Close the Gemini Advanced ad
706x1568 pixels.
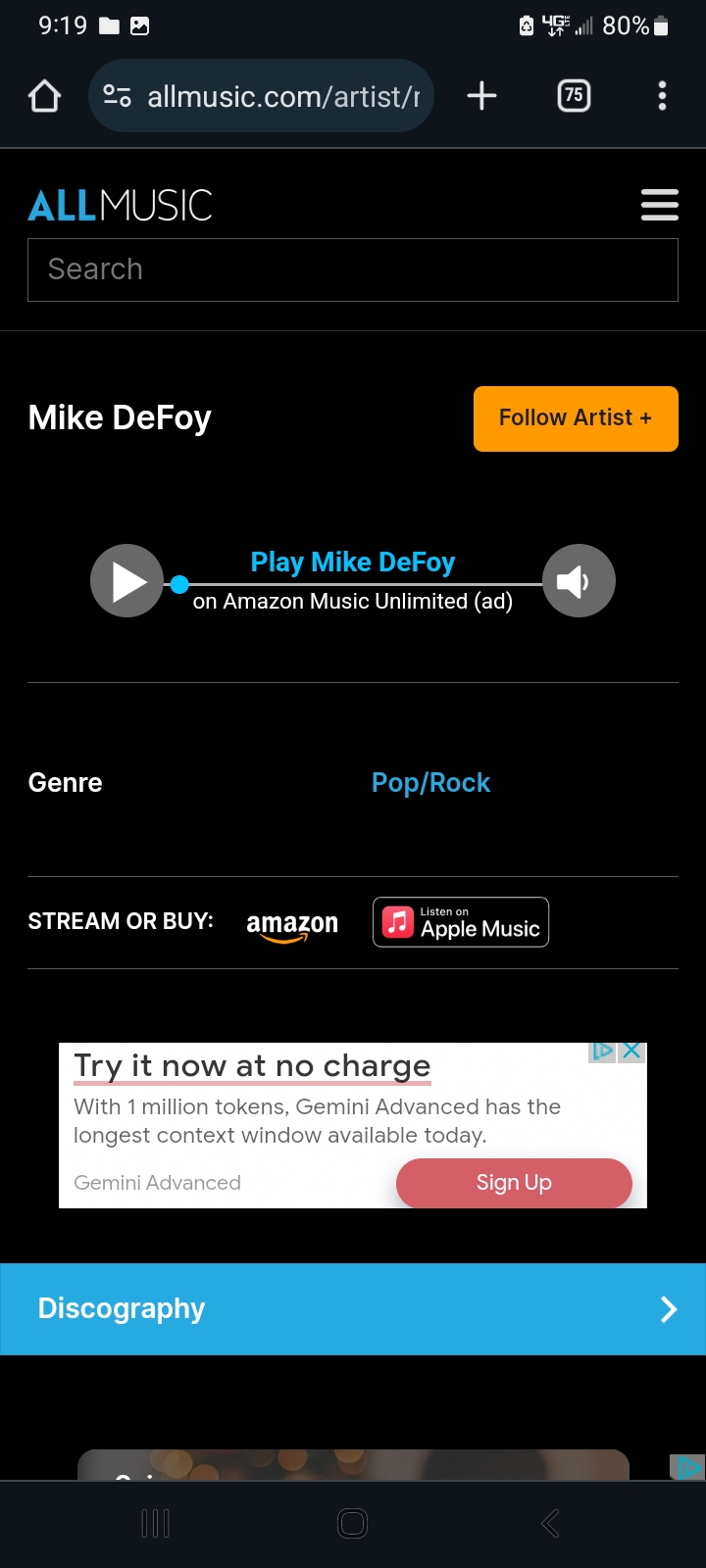pyautogui.click(x=632, y=1052)
